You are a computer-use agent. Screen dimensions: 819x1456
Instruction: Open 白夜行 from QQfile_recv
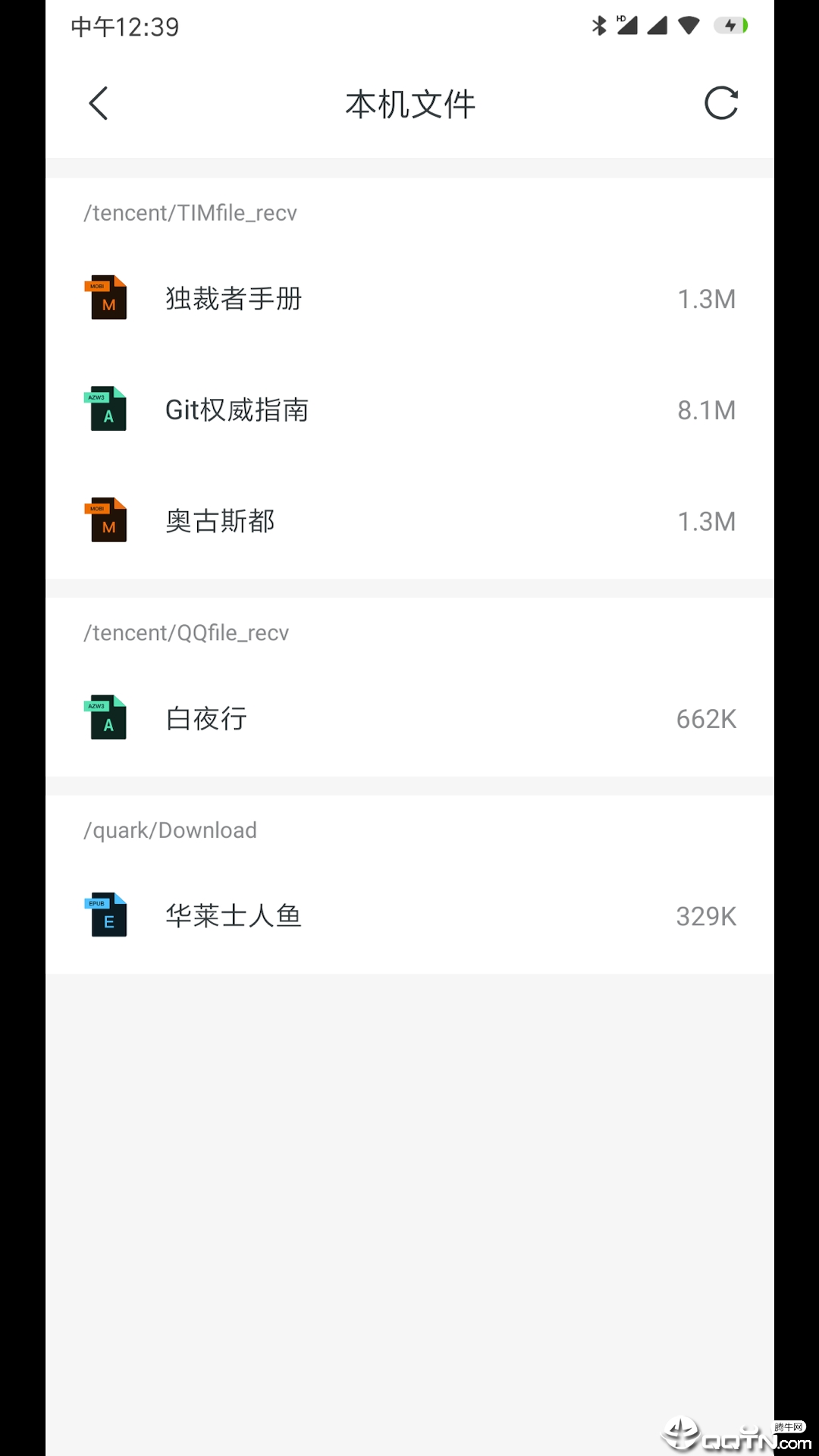[x=205, y=718]
